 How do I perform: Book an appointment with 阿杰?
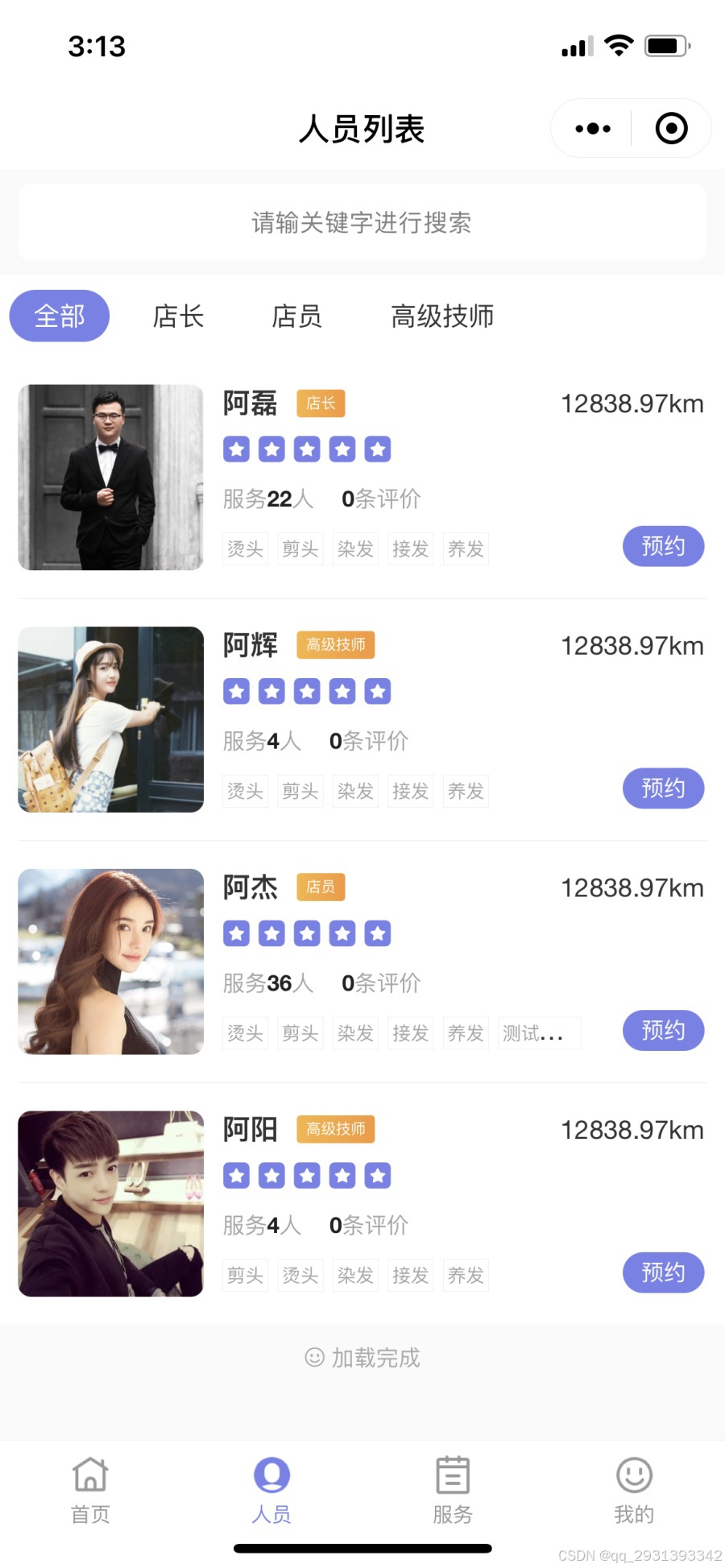click(663, 1031)
